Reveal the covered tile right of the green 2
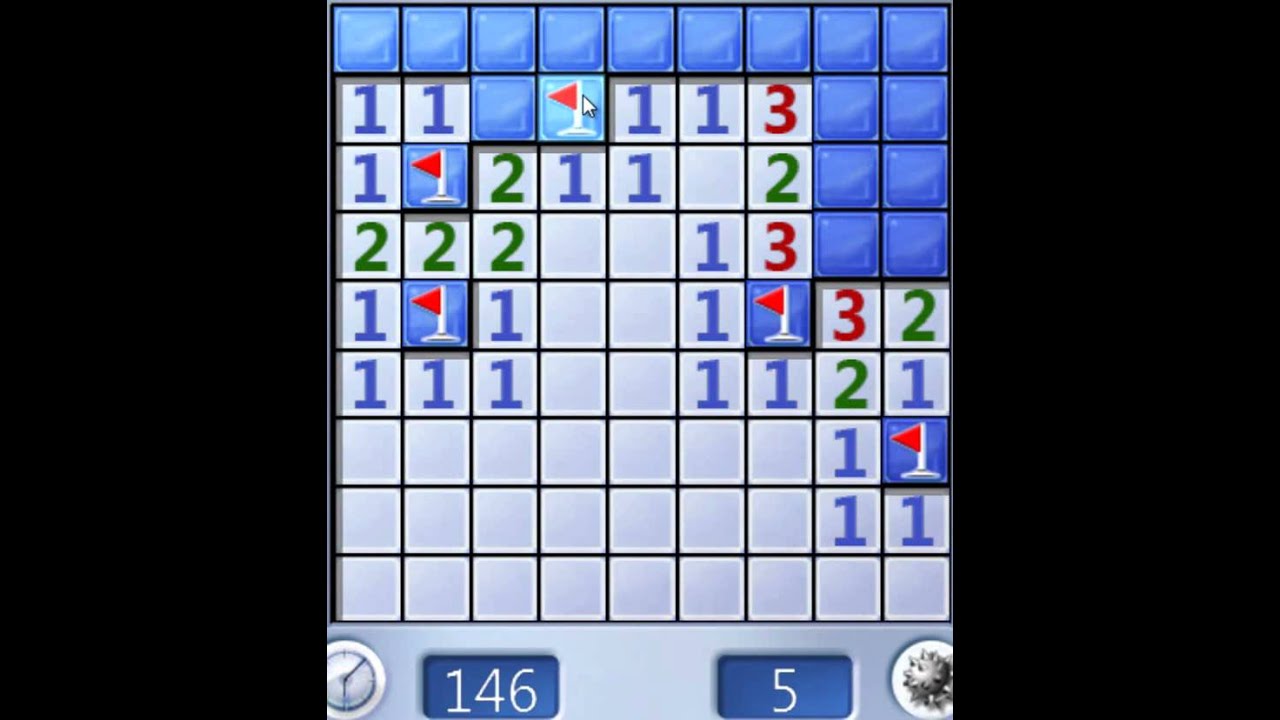1280x720 pixels. point(847,177)
